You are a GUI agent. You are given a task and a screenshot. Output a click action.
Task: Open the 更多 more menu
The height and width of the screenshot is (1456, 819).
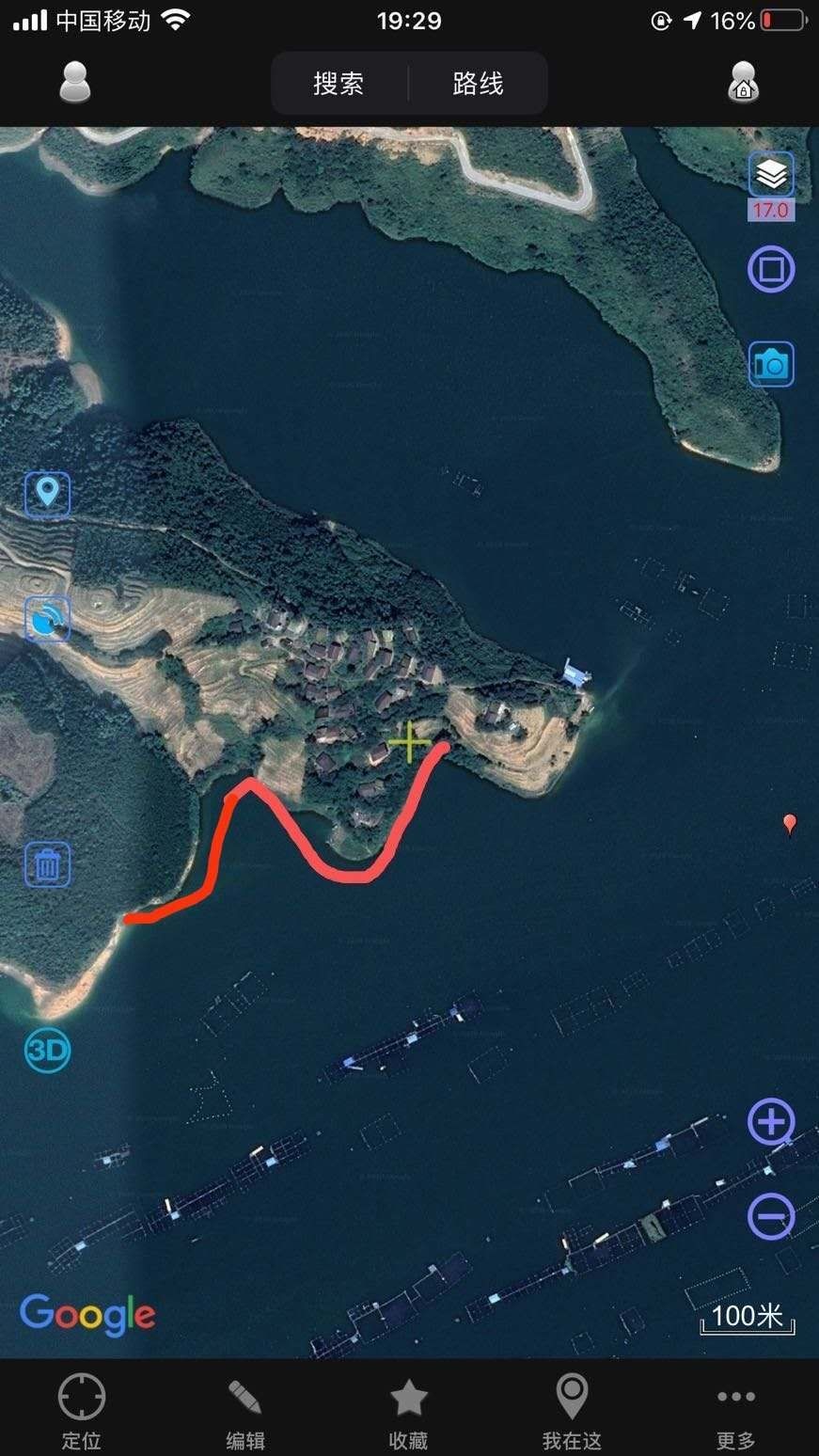pos(735,1411)
